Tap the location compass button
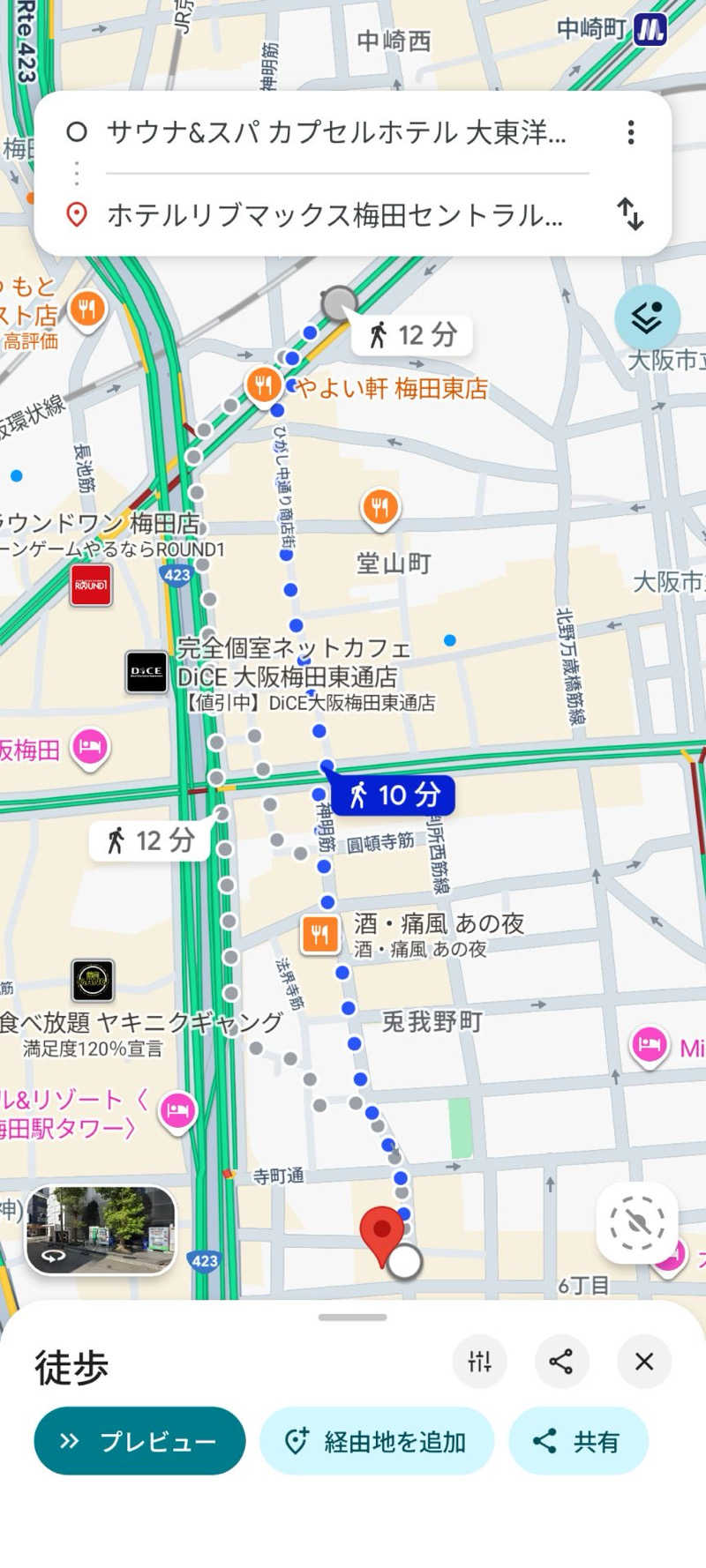 click(637, 1223)
